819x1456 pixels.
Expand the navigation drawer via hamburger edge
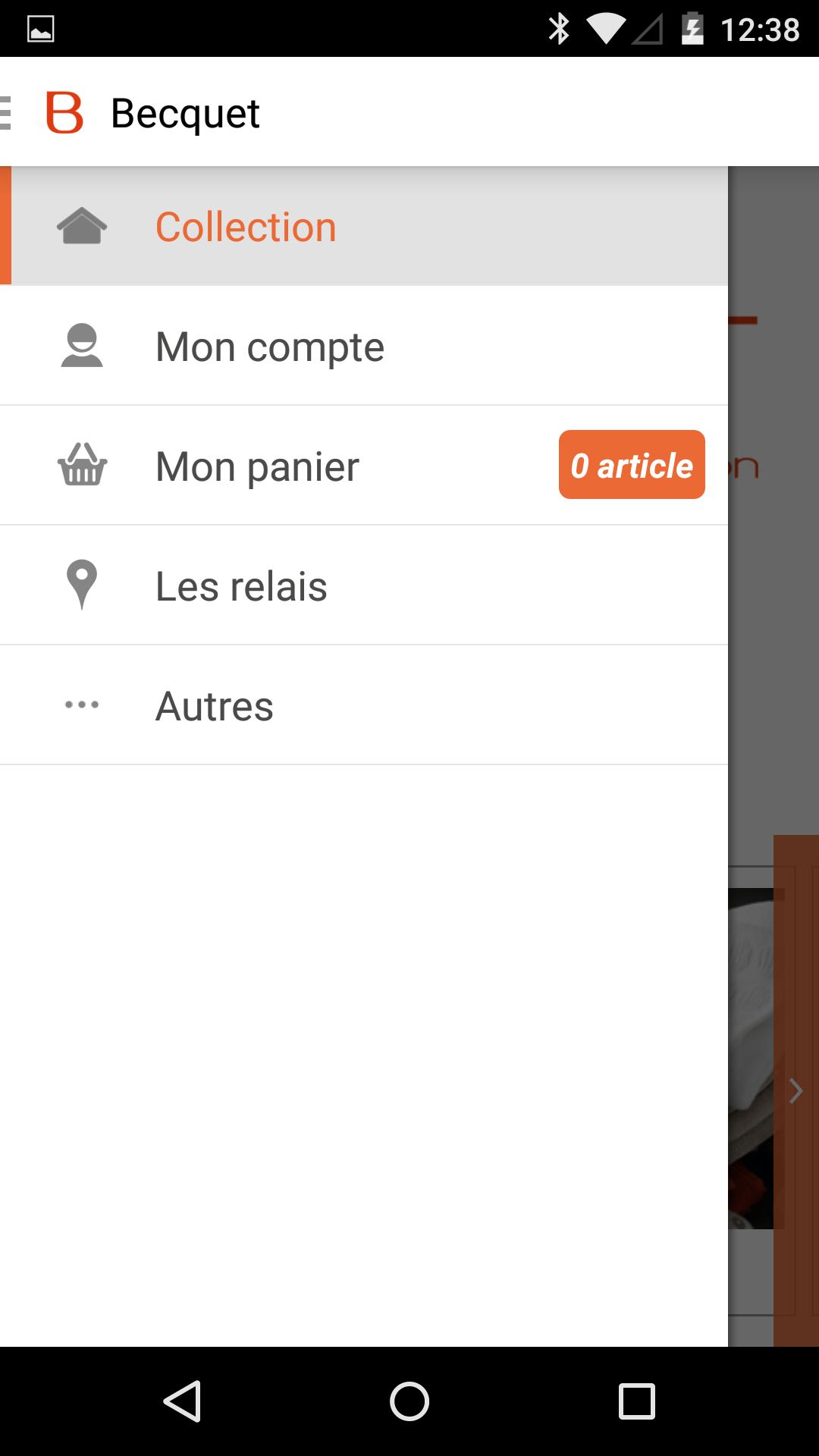click(6, 112)
